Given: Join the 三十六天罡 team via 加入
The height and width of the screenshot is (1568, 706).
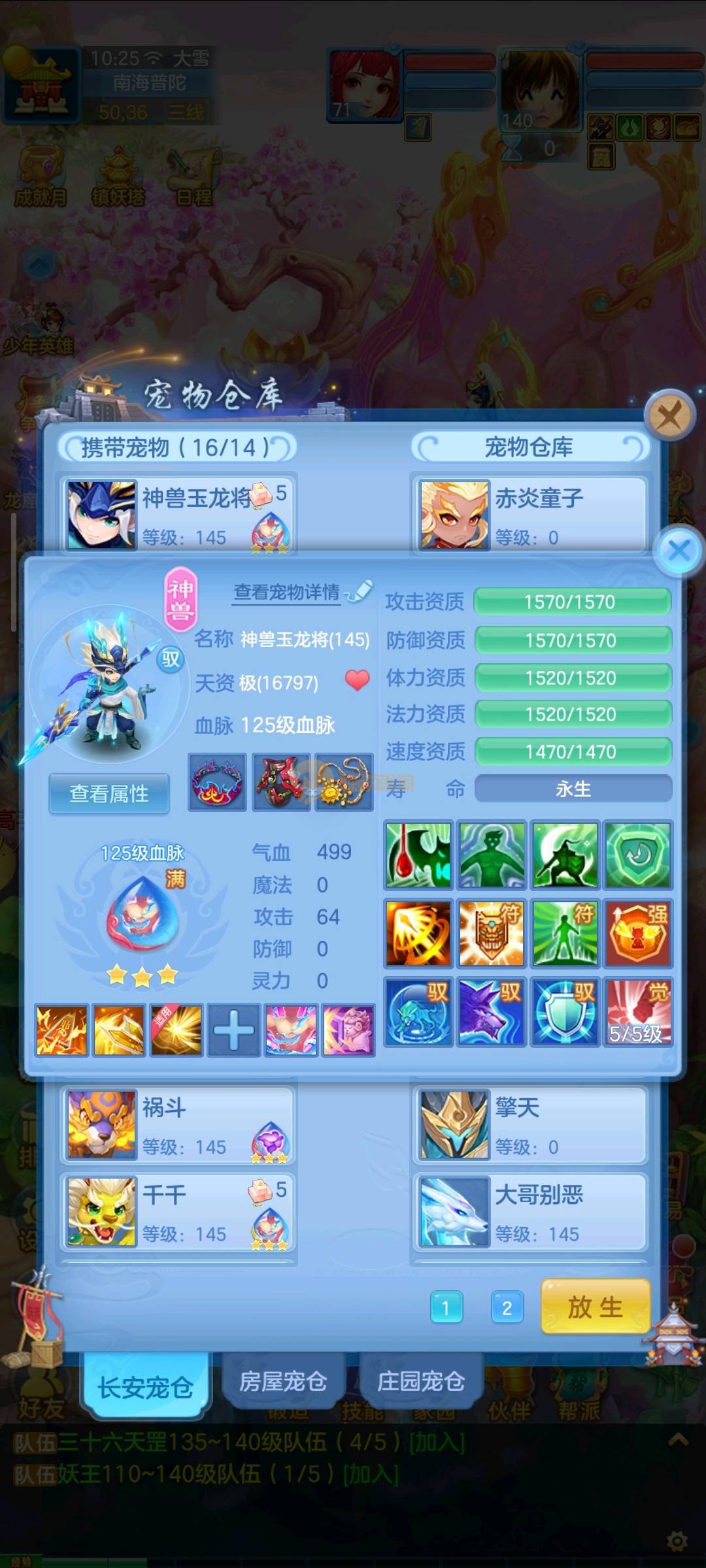Looking at the screenshot, I should [437, 1442].
